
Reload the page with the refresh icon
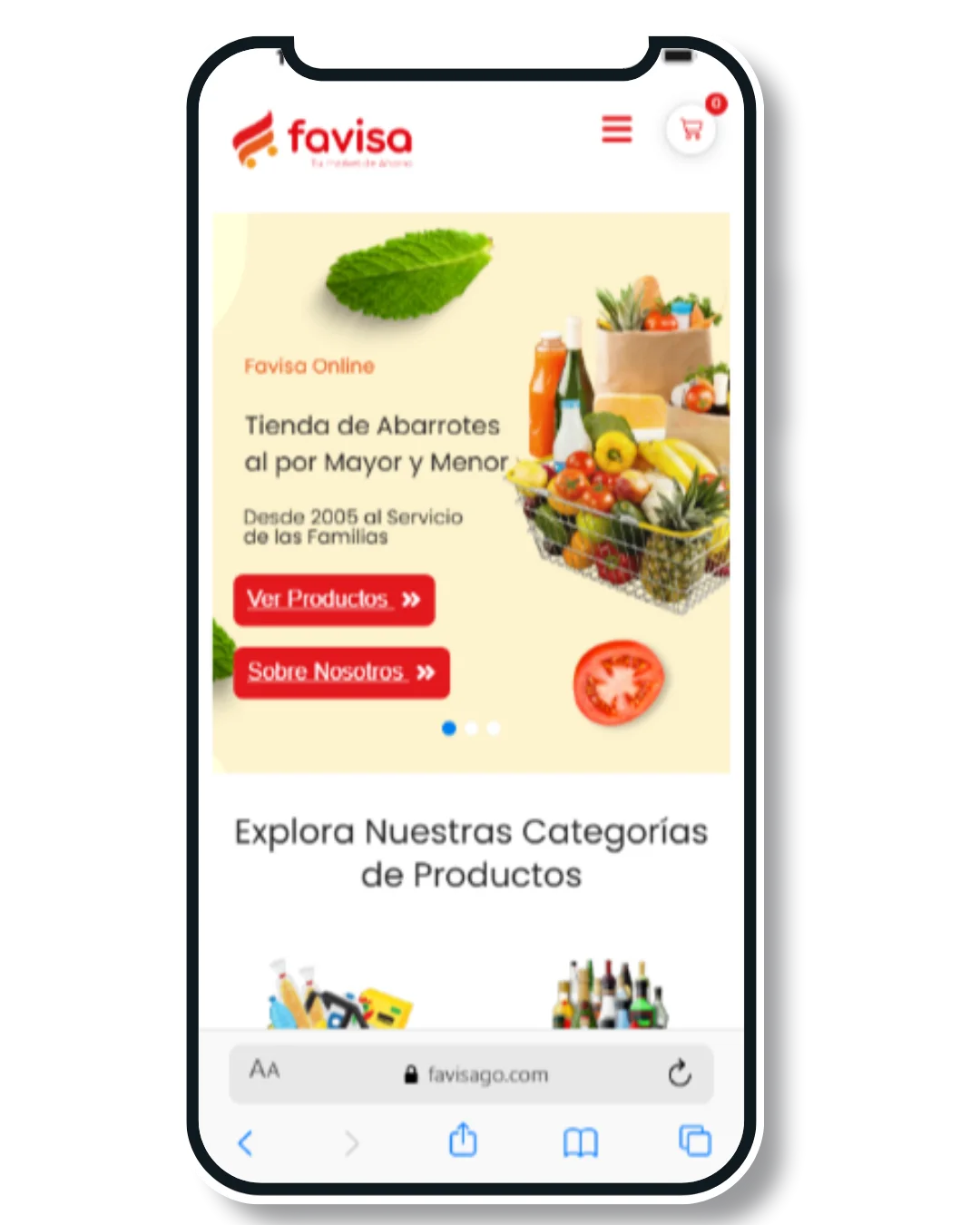coord(681,1073)
